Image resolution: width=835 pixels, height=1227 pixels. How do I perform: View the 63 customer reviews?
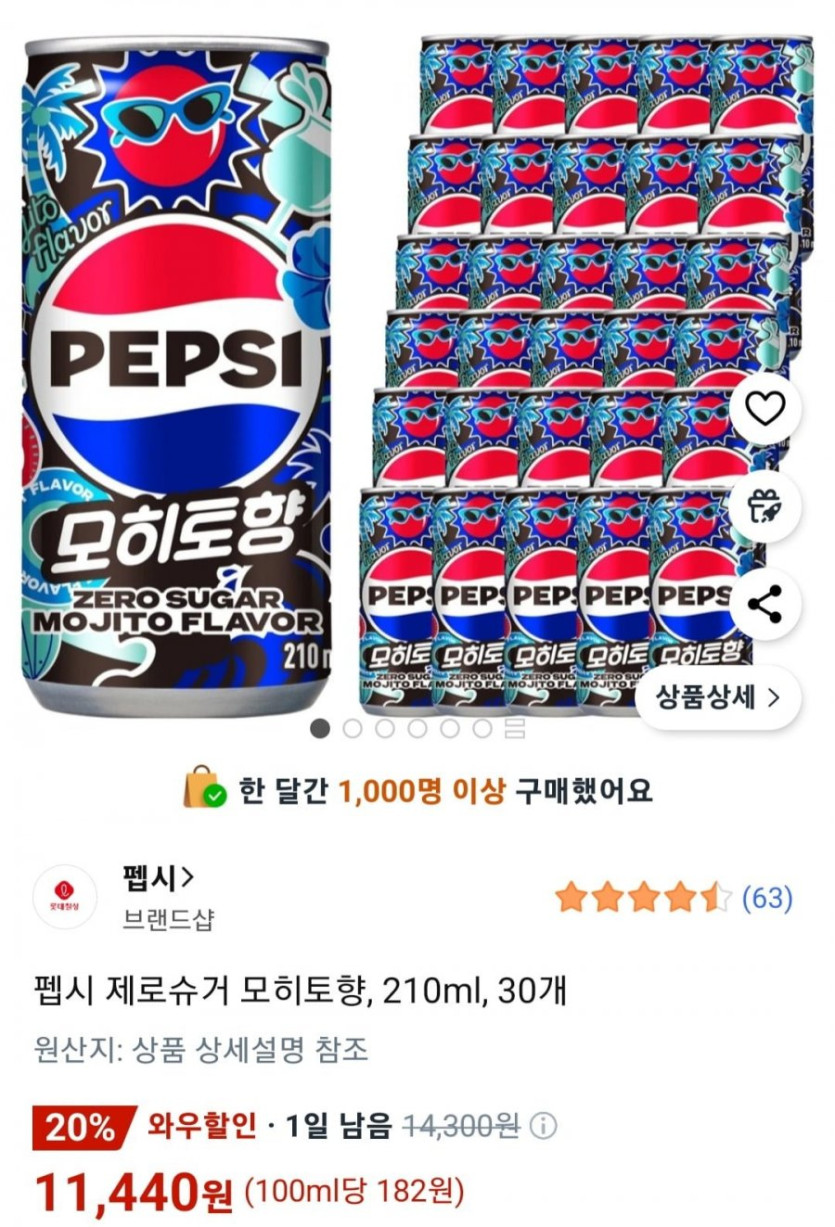[x=766, y=898]
